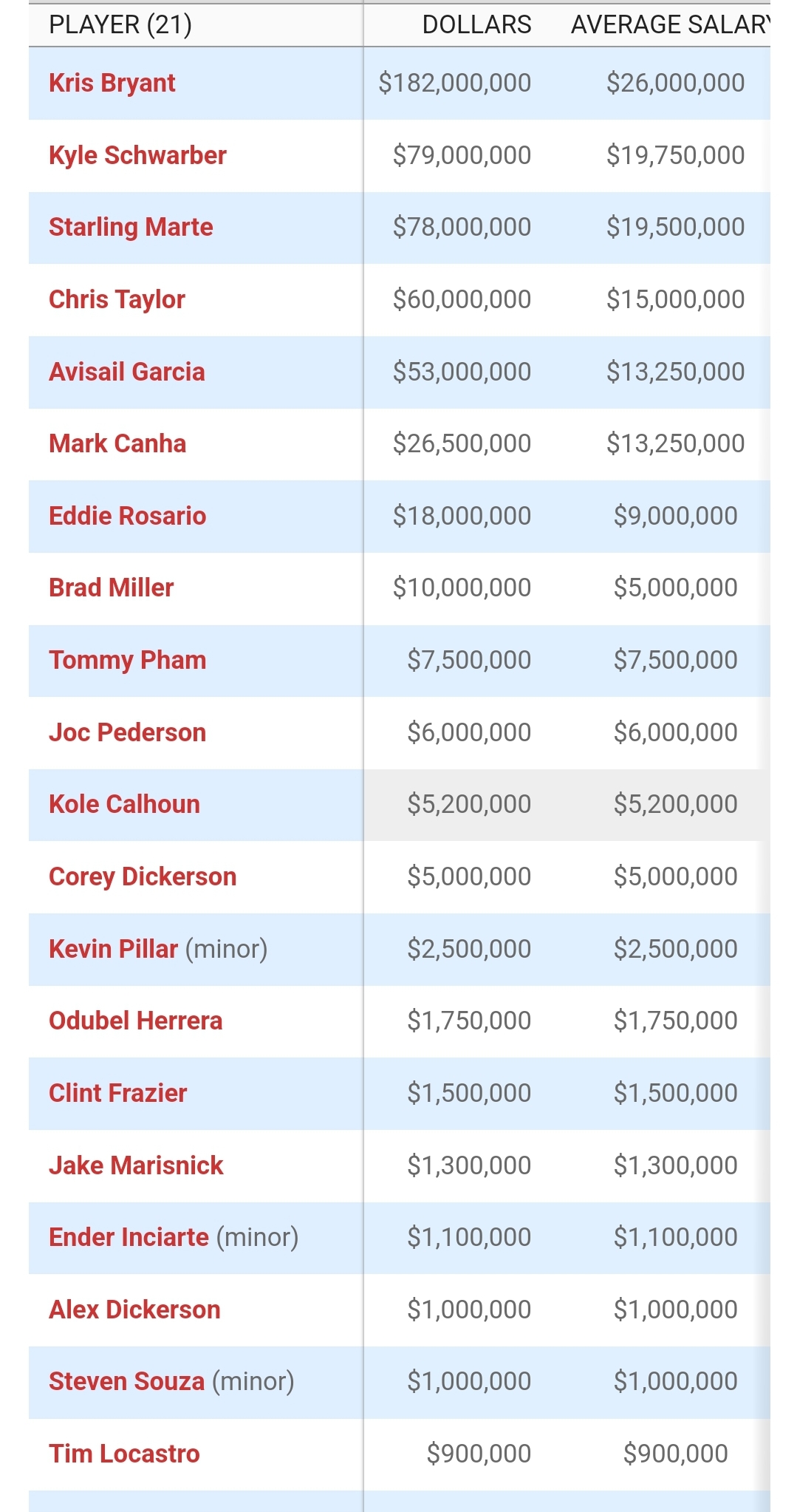The image size is (797, 1512).
Task: Open Ender Inciarte's player page
Action: click(x=129, y=1237)
